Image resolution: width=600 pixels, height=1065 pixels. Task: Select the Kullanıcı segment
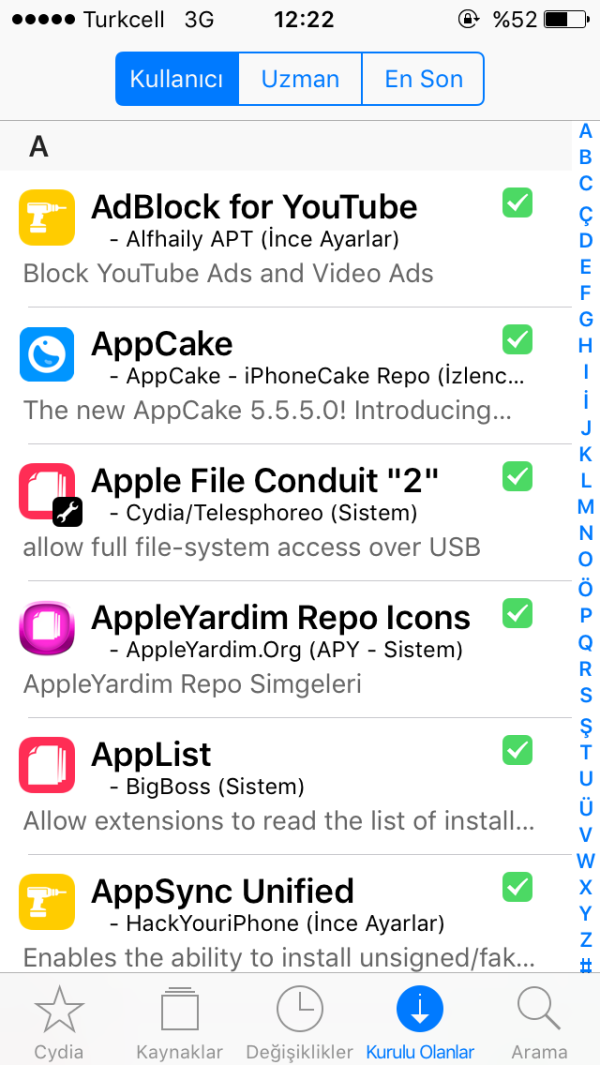[176, 79]
